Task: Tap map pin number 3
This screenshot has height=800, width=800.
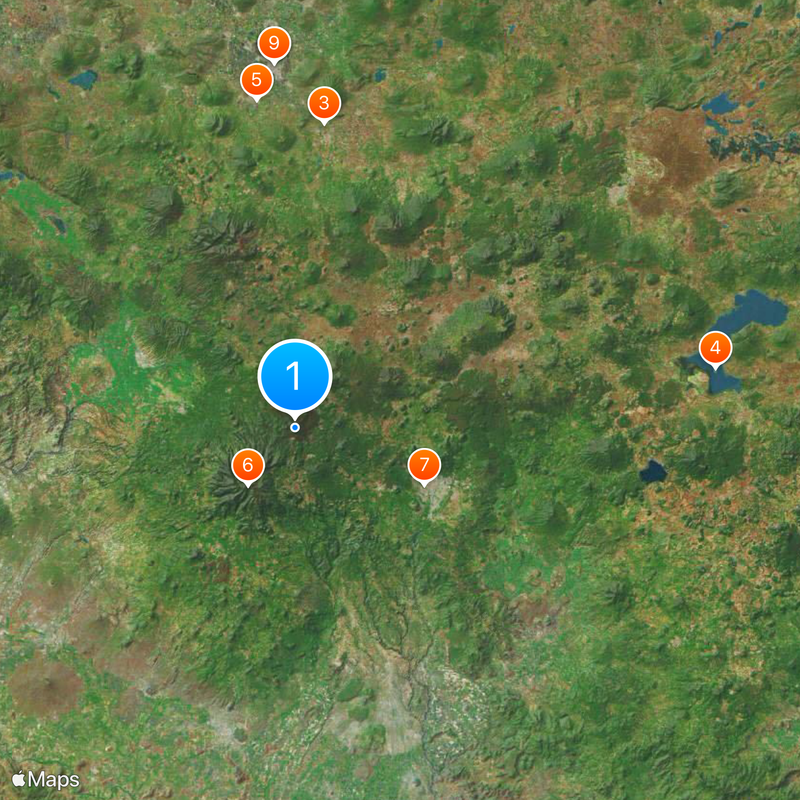Action: tap(323, 103)
